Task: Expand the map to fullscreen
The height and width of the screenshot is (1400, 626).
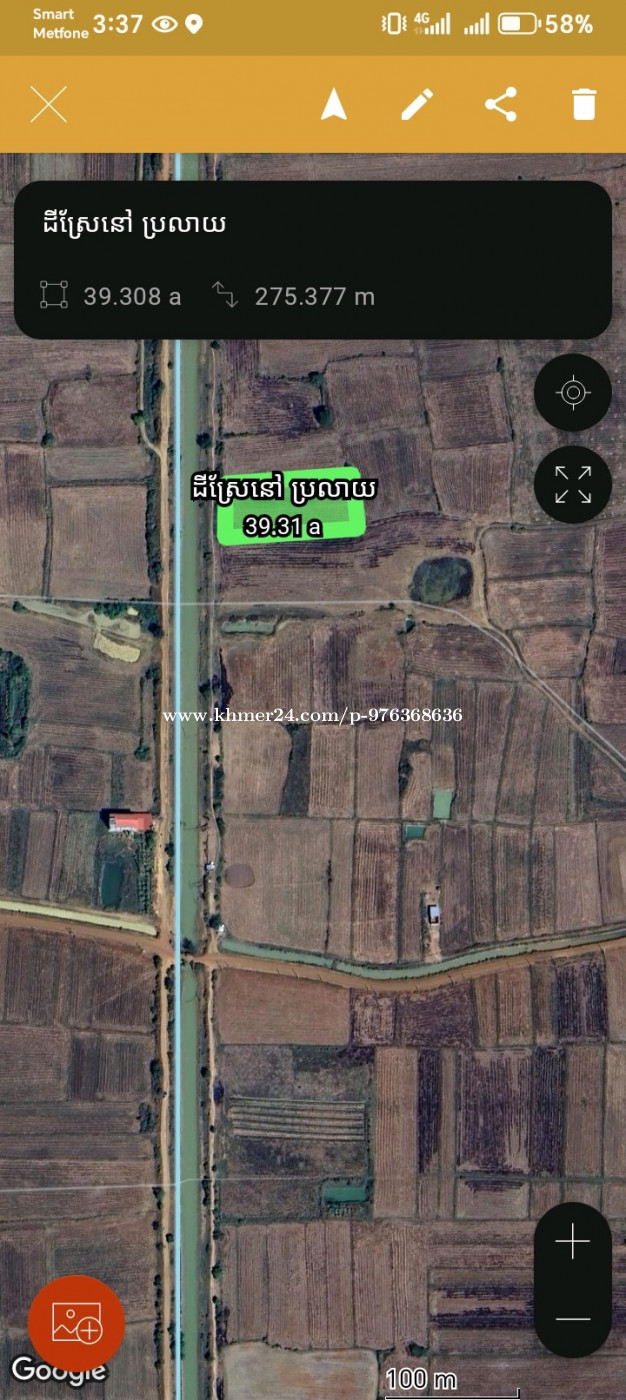Action: (x=573, y=485)
